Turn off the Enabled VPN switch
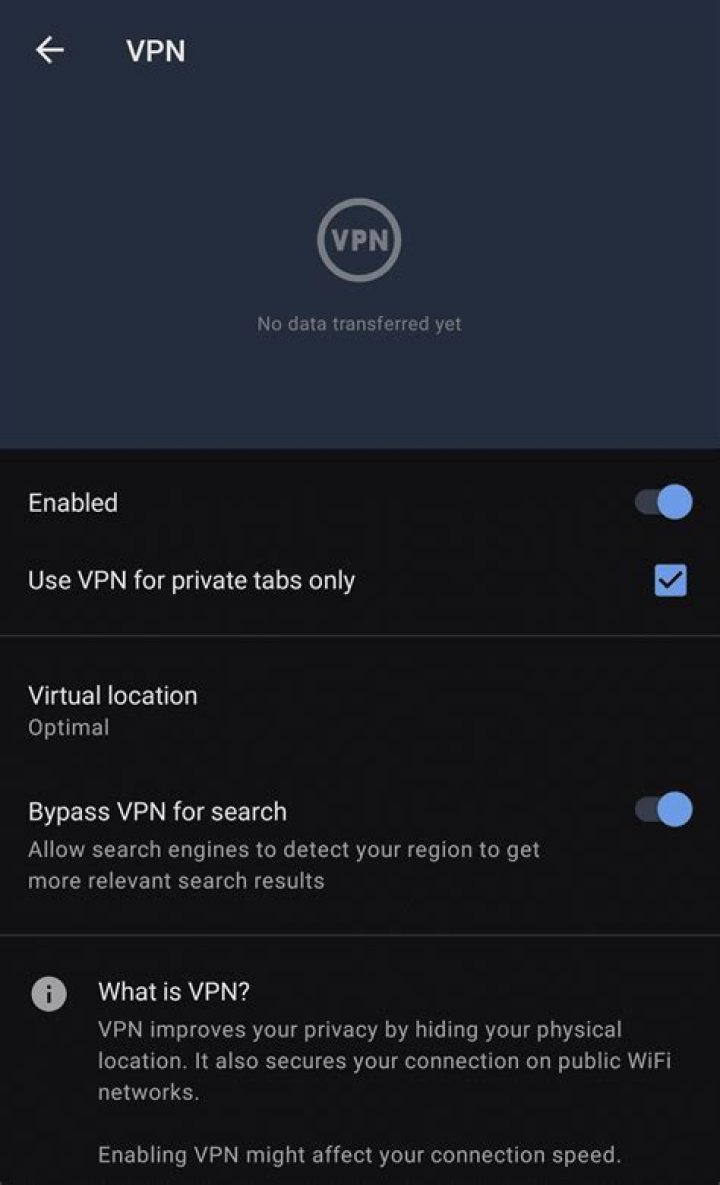This screenshot has width=720, height=1185. [664, 502]
